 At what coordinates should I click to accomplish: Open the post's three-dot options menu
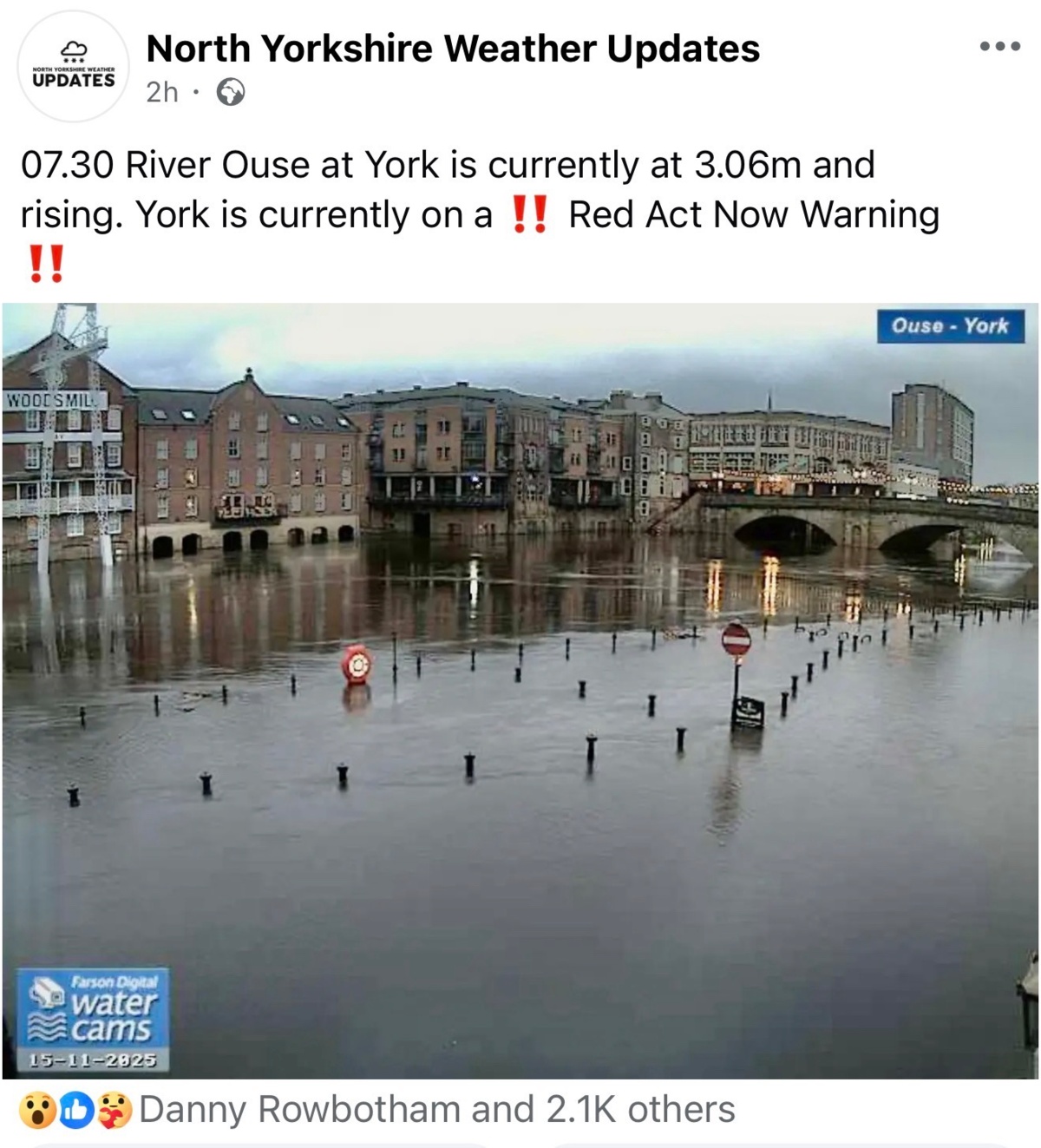click(x=999, y=47)
